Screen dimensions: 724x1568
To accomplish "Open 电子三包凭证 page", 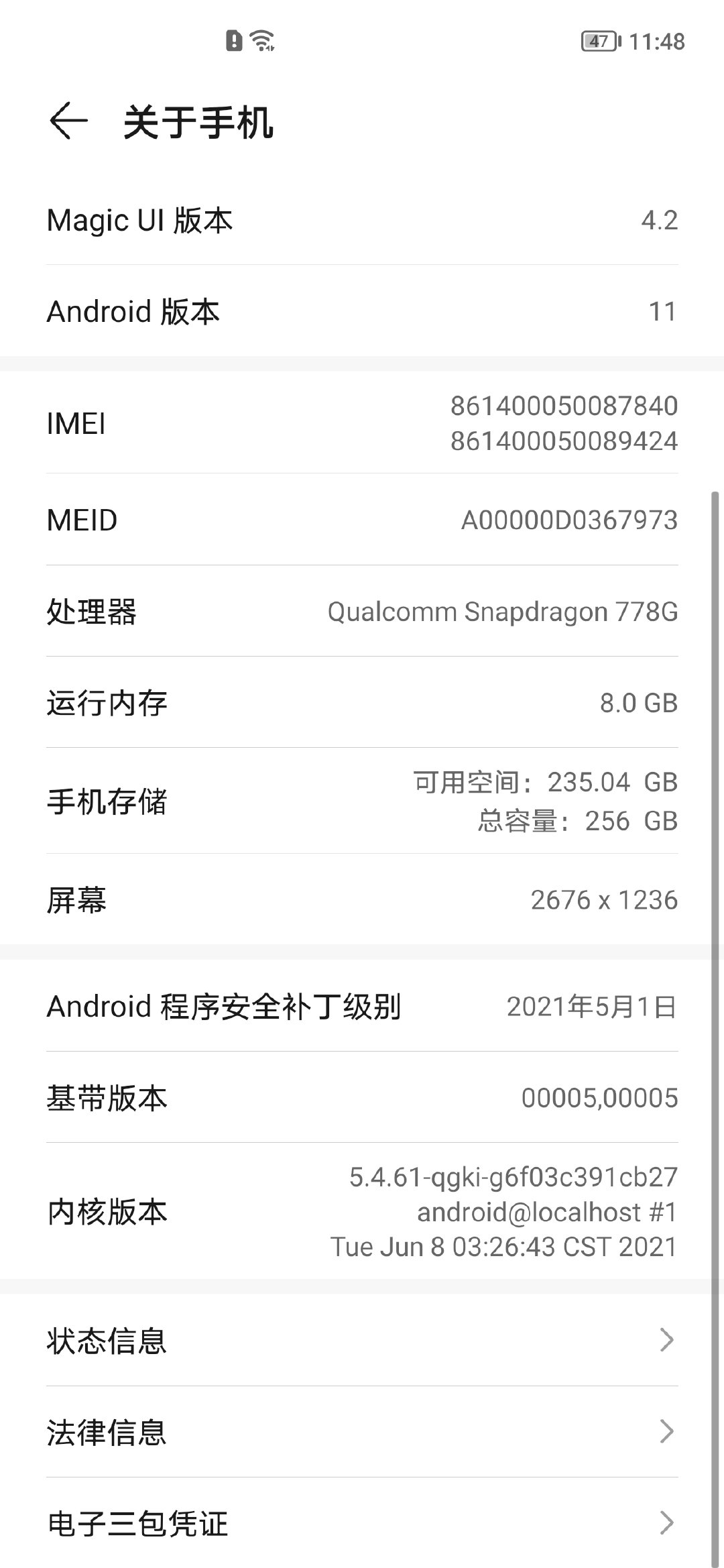I will click(x=362, y=1522).
